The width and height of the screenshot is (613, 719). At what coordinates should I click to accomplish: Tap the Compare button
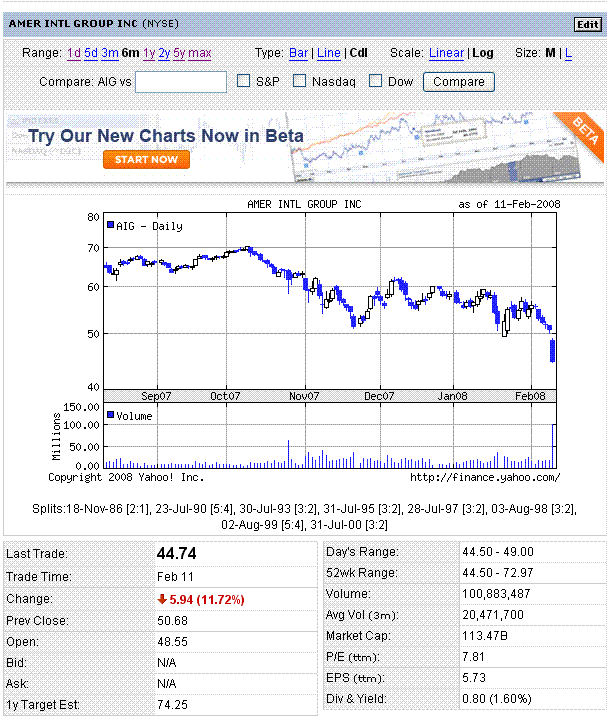(460, 82)
